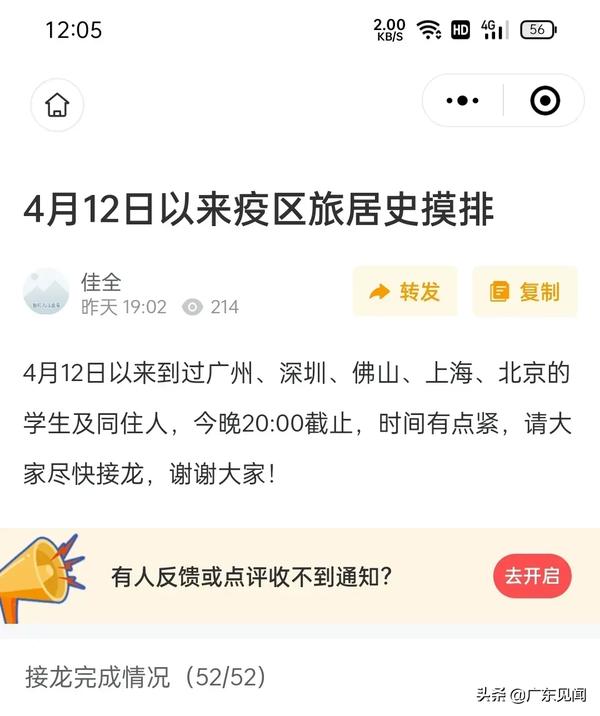Go to the mini program home
The height and width of the screenshot is (716, 600).
pos(57,104)
